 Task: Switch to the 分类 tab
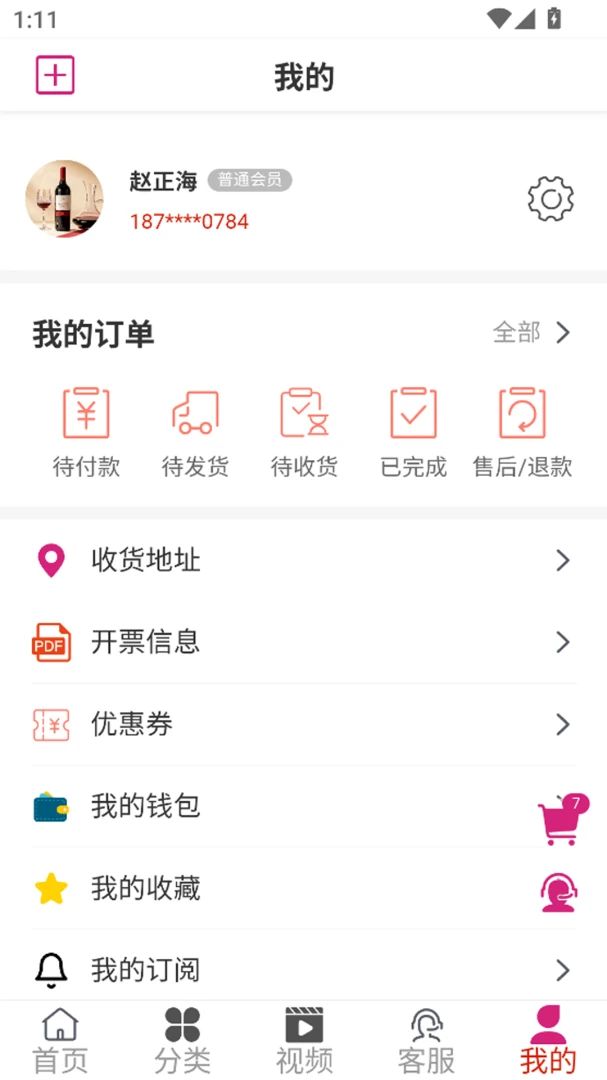click(x=182, y=1040)
